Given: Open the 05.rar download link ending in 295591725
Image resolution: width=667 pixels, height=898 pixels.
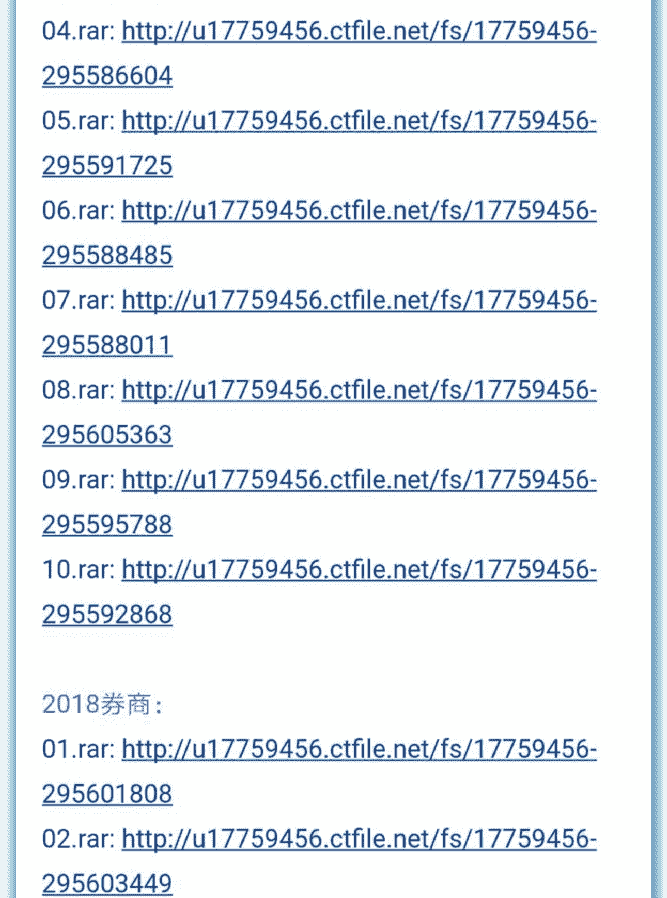Looking at the screenshot, I should click(358, 122).
